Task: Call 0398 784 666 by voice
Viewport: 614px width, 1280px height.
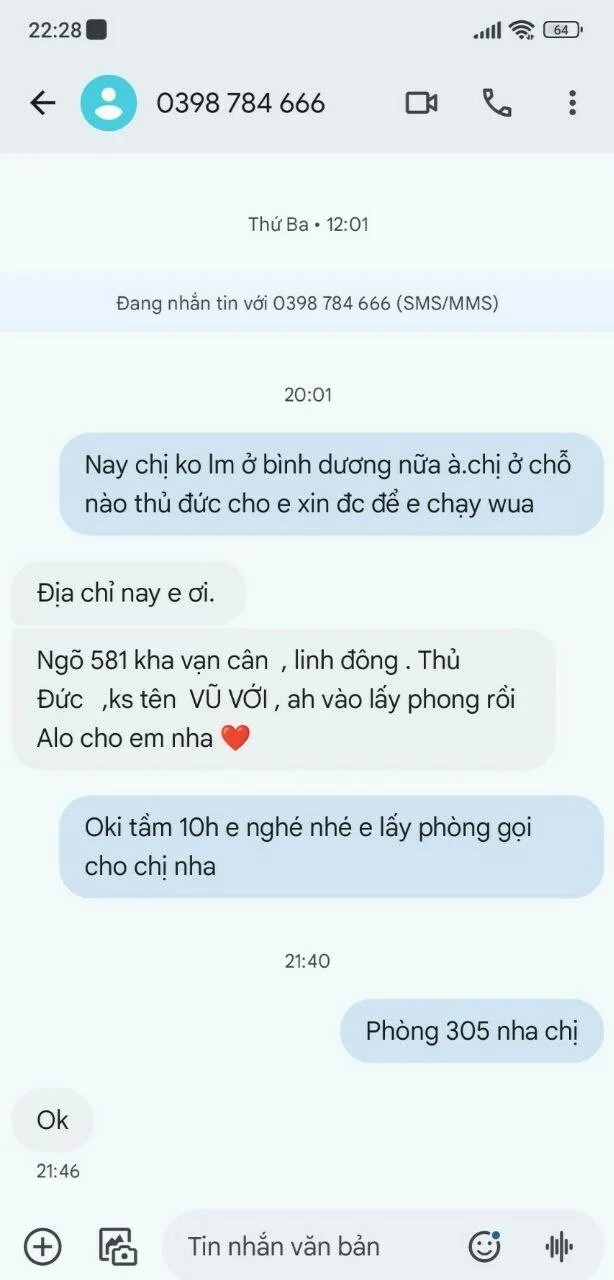Action: pyautogui.click(x=497, y=103)
